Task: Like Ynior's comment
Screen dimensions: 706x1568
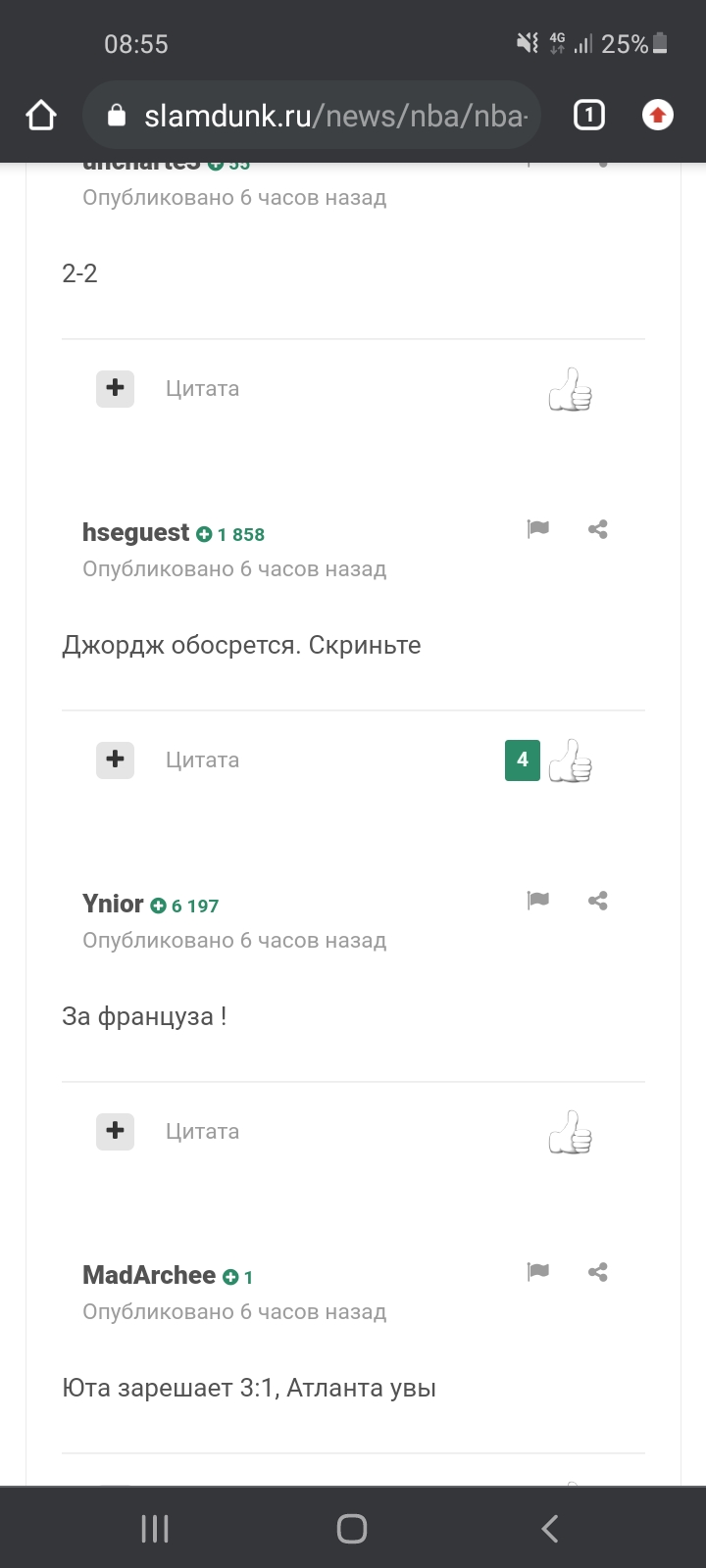Action: [570, 1133]
